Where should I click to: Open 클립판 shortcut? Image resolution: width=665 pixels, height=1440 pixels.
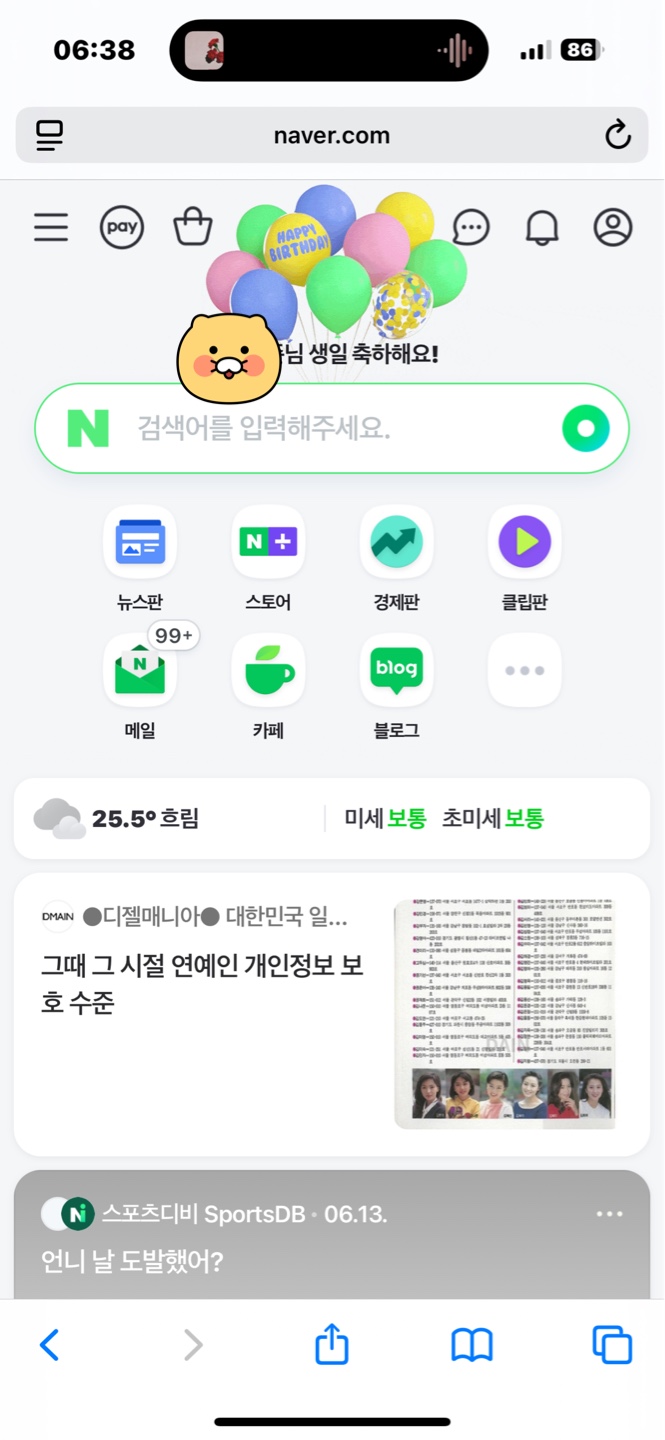[524, 558]
